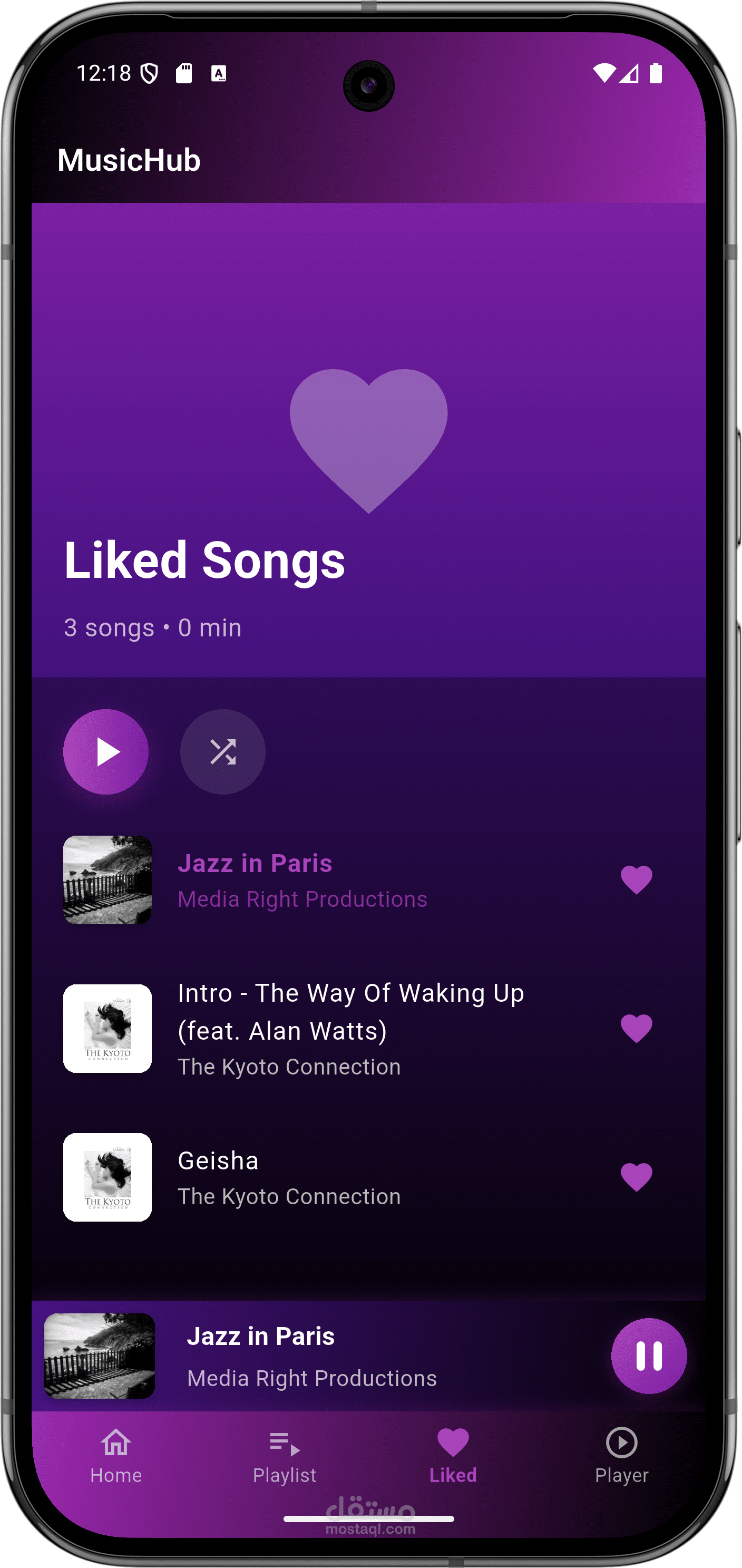Open the Player tab
742x1568 pixels.
click(x=621, y=1457)
